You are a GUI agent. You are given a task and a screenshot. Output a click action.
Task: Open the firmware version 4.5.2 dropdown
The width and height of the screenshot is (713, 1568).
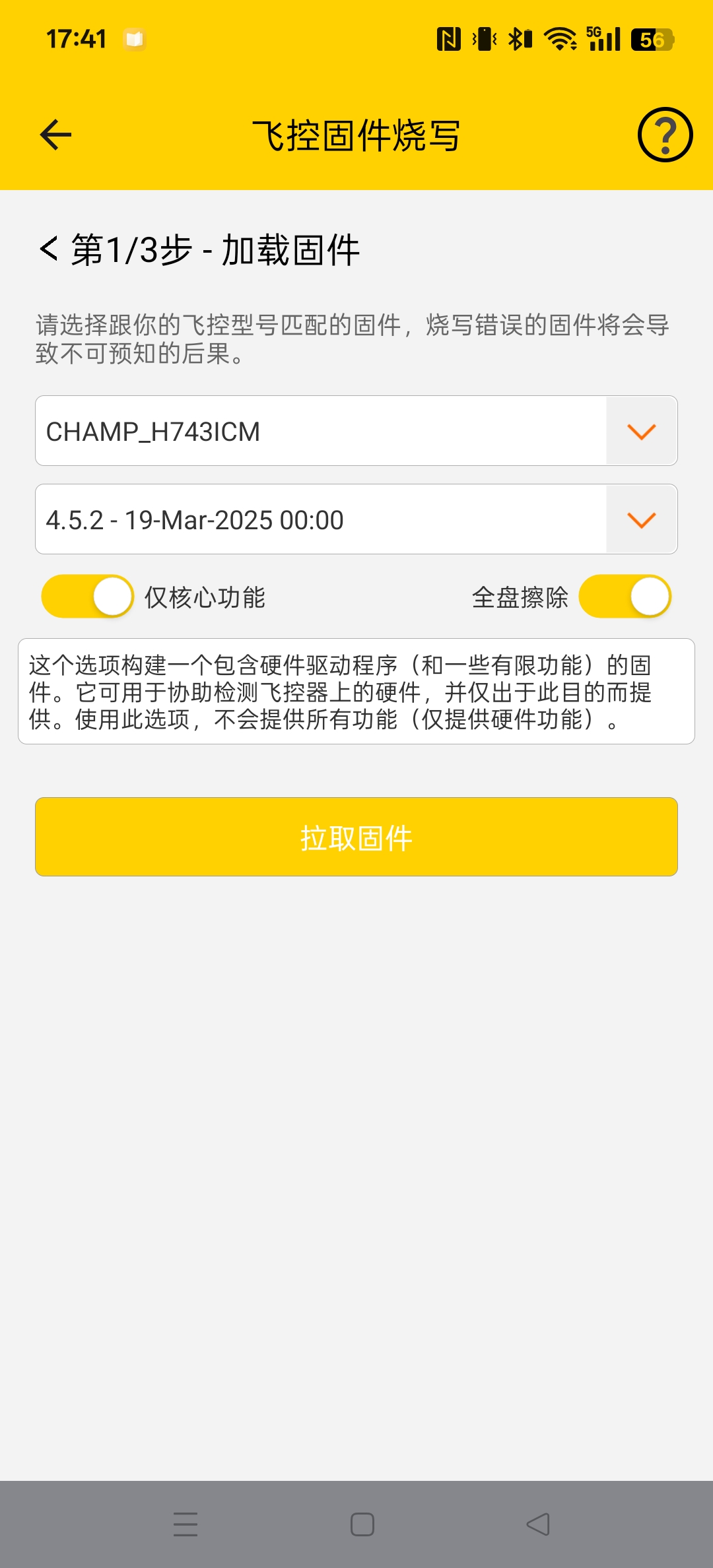641,520
